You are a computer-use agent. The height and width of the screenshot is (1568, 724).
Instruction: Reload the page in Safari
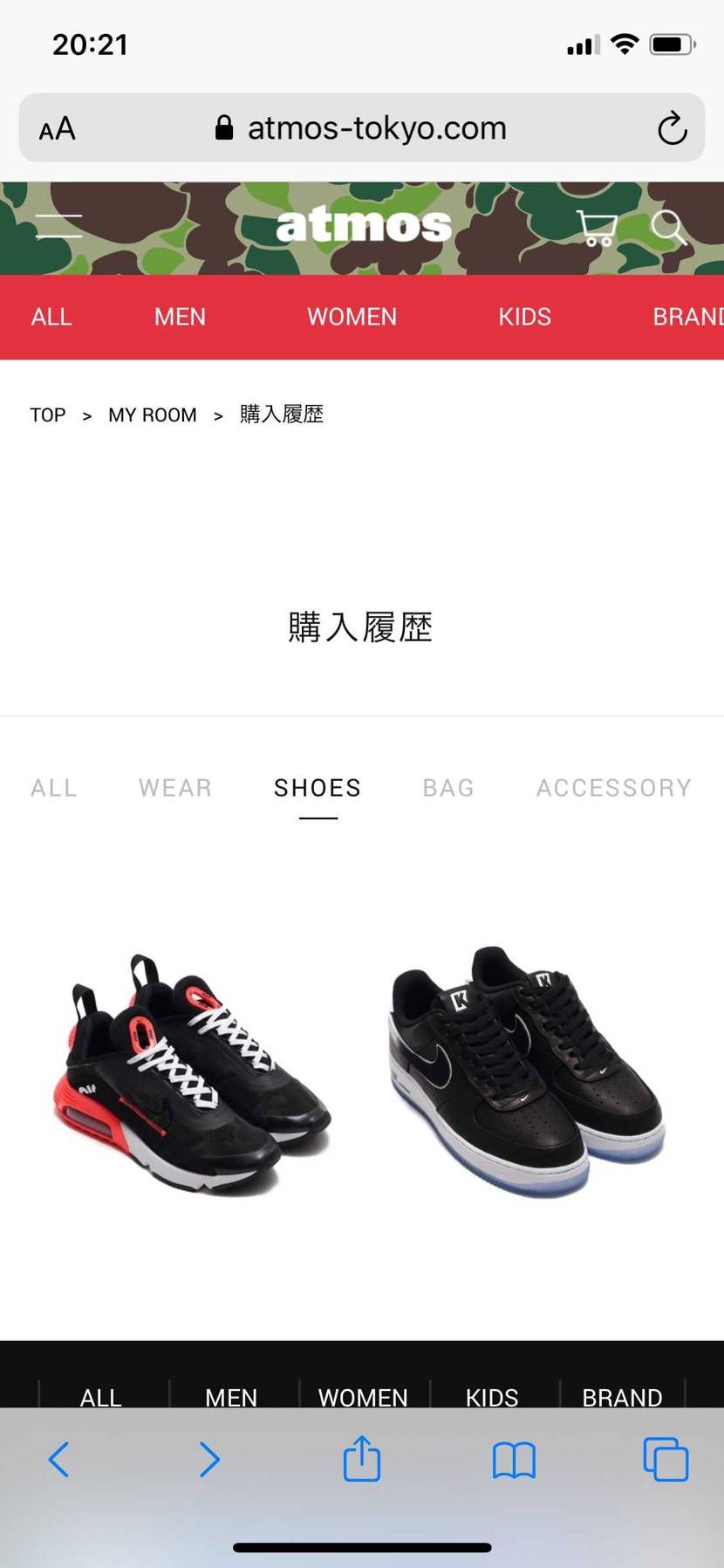point(672,129)
